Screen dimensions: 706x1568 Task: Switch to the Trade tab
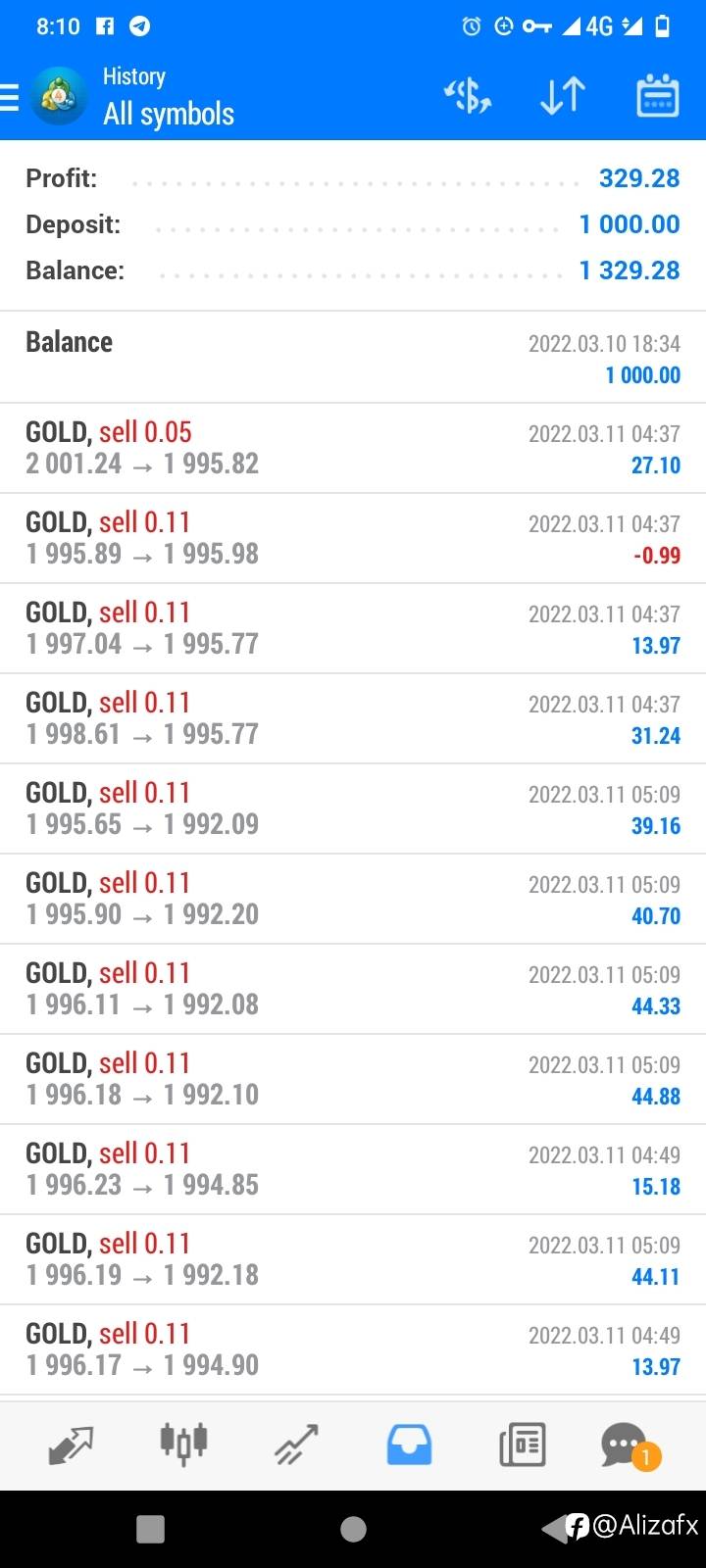[296, 1445]
